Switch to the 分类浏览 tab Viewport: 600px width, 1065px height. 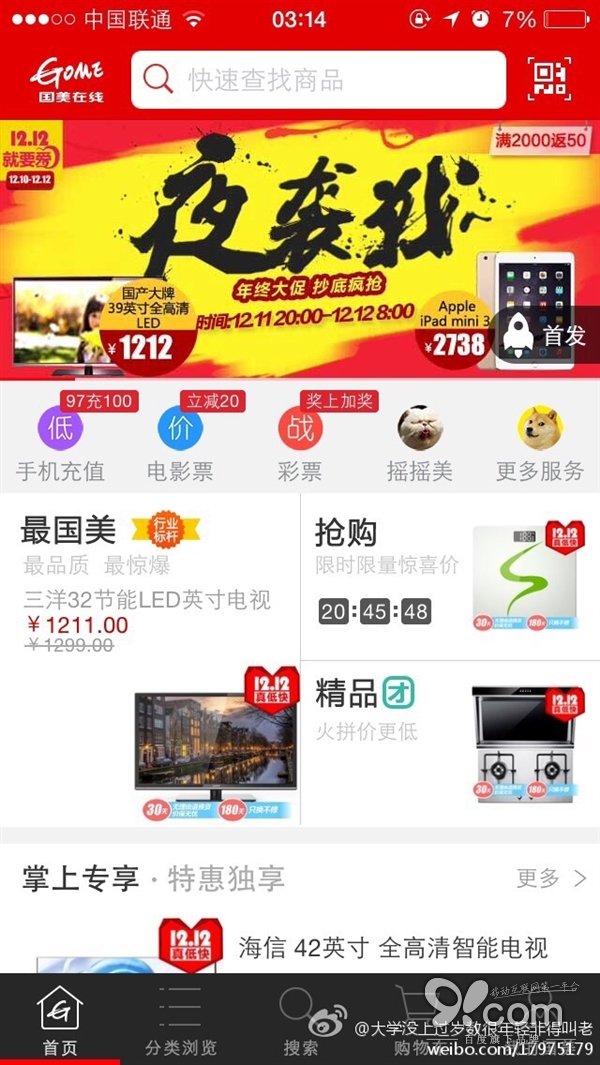[x=180, y=1020]
